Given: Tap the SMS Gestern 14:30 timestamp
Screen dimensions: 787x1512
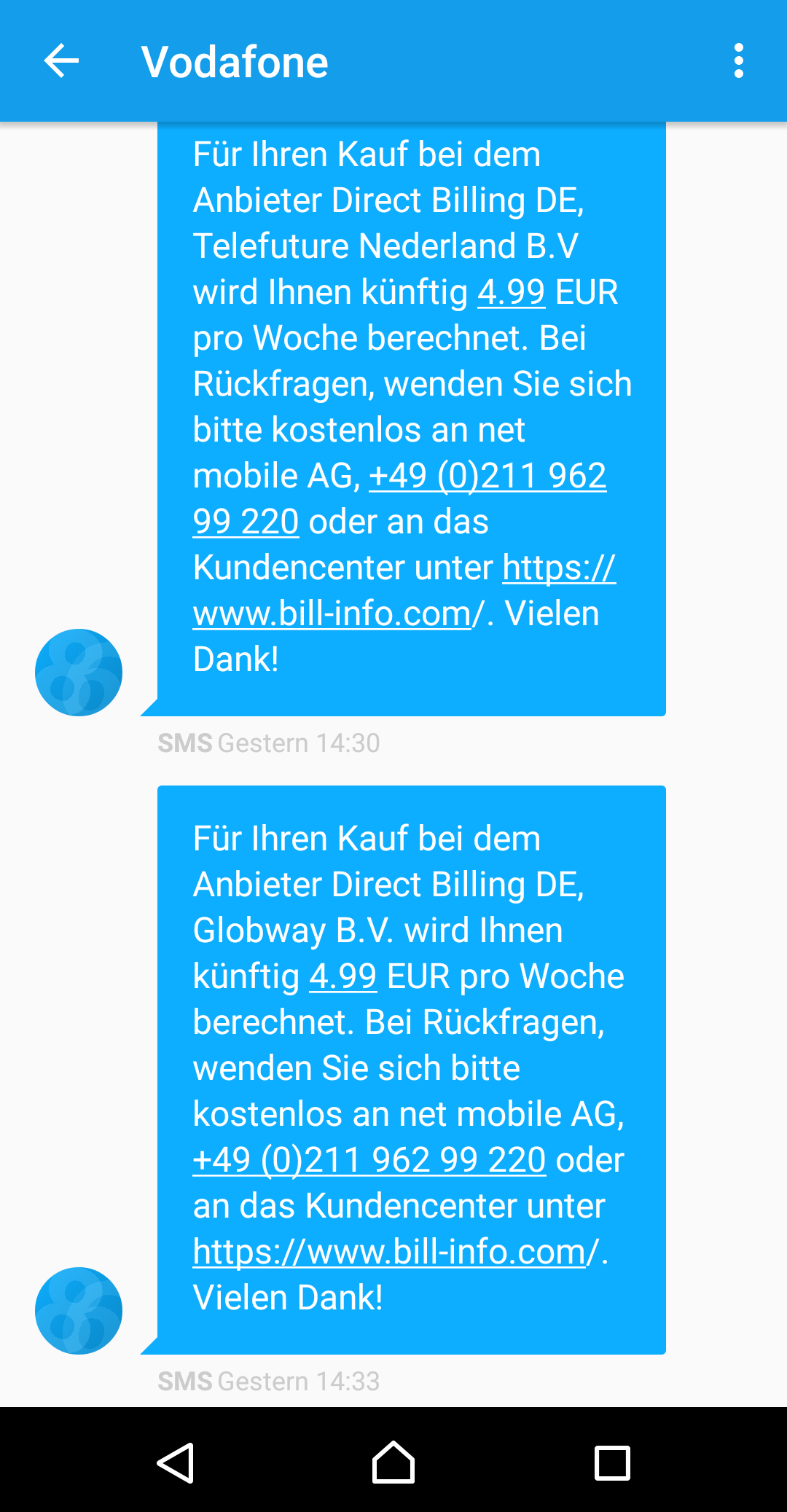Looking at the screenshot, I should [x=268, y=743].
